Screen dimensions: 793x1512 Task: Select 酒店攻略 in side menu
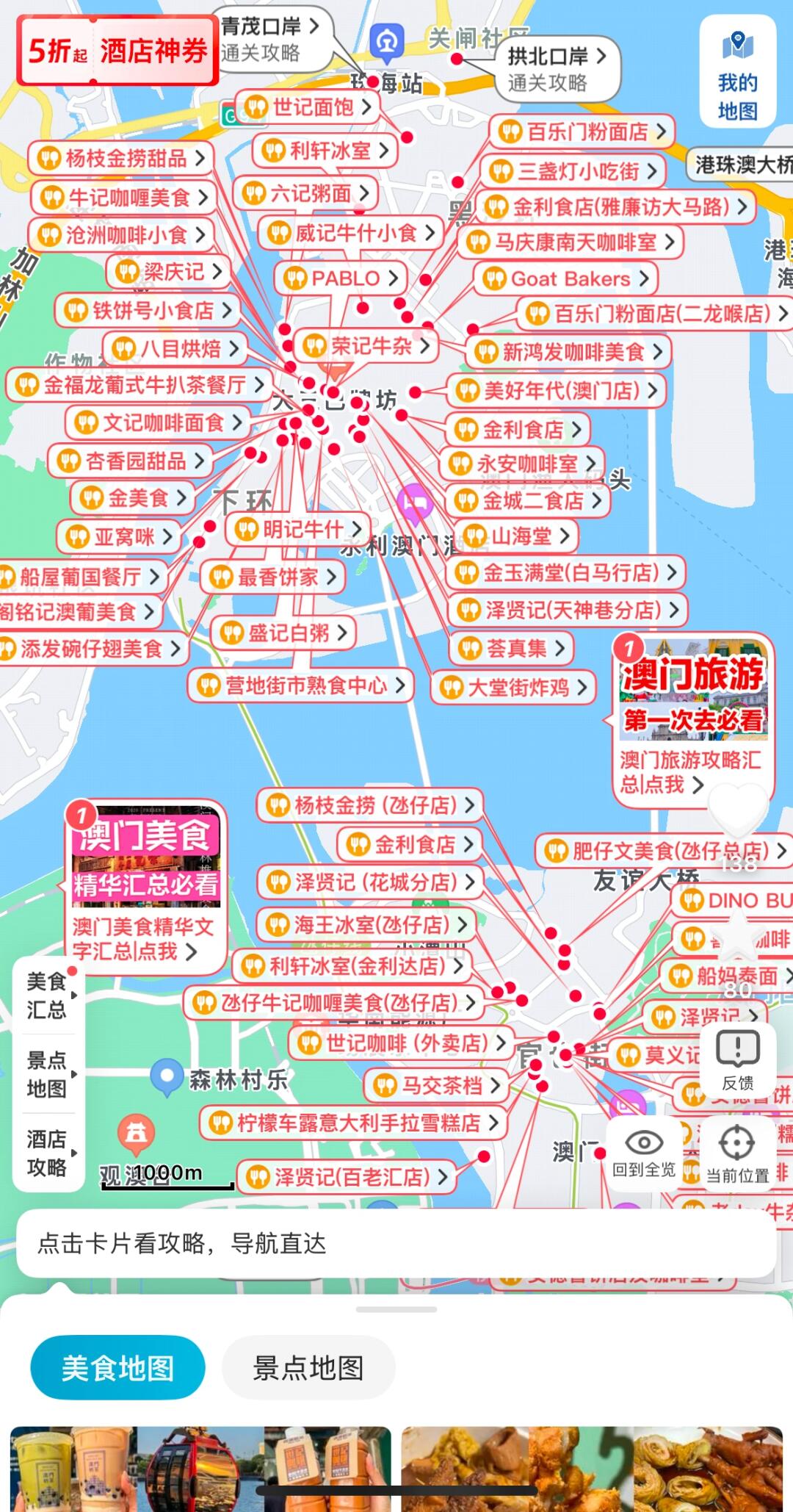coord(47,1153)
